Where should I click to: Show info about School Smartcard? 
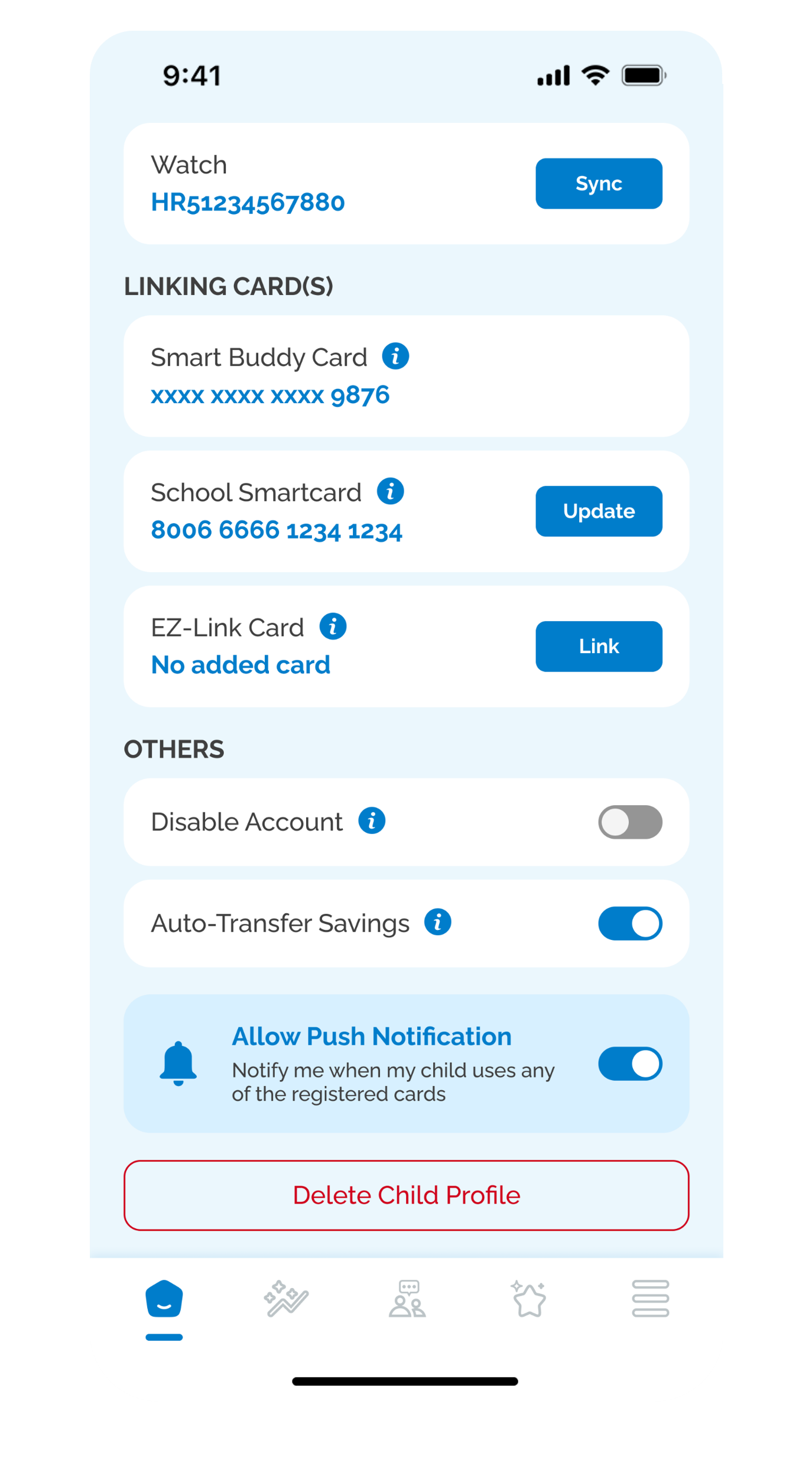click(390, 491)
